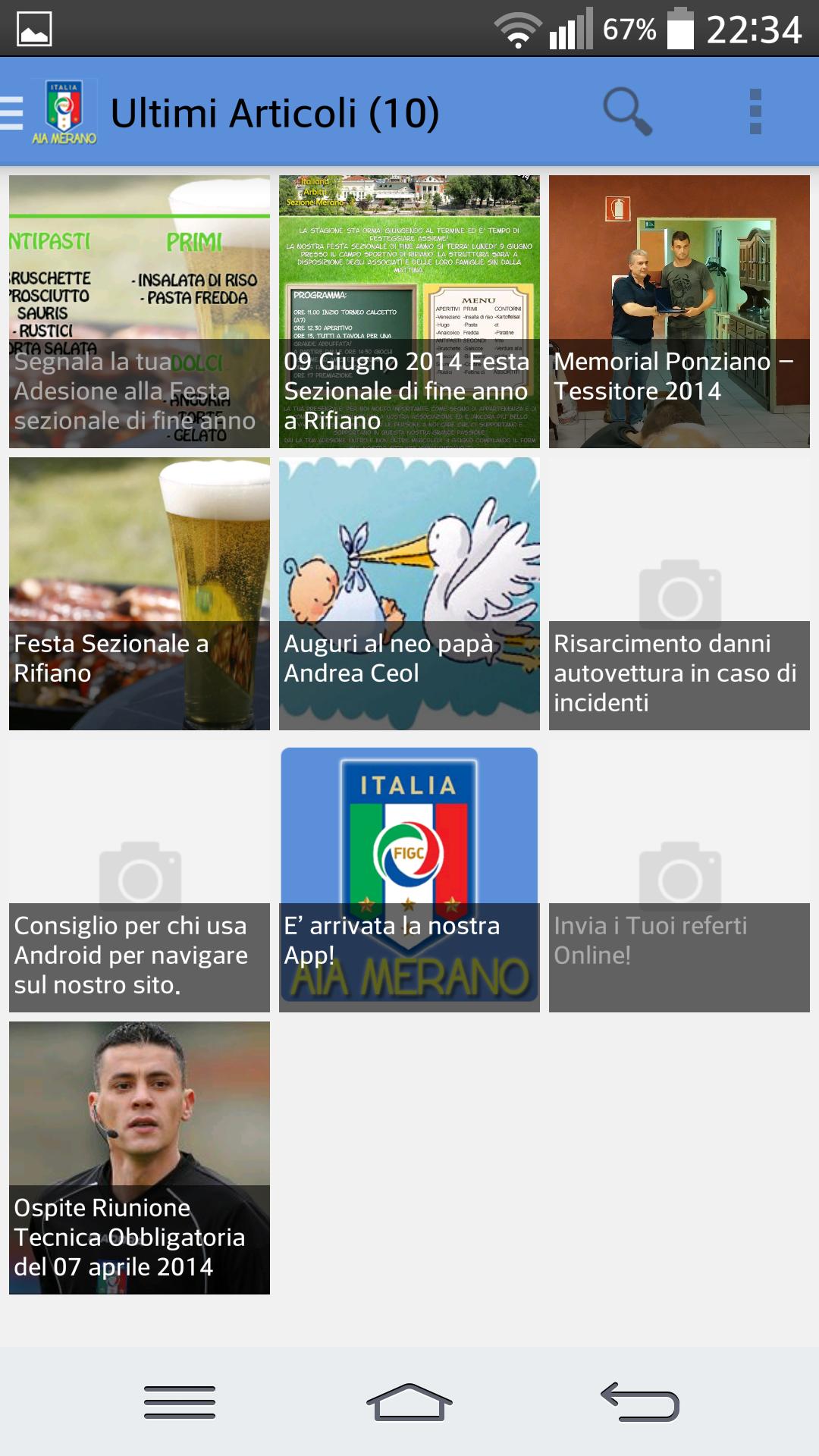Open the navigation drawer menu
The width and height of the screenshot is (819, 1456).
(14, 113)
